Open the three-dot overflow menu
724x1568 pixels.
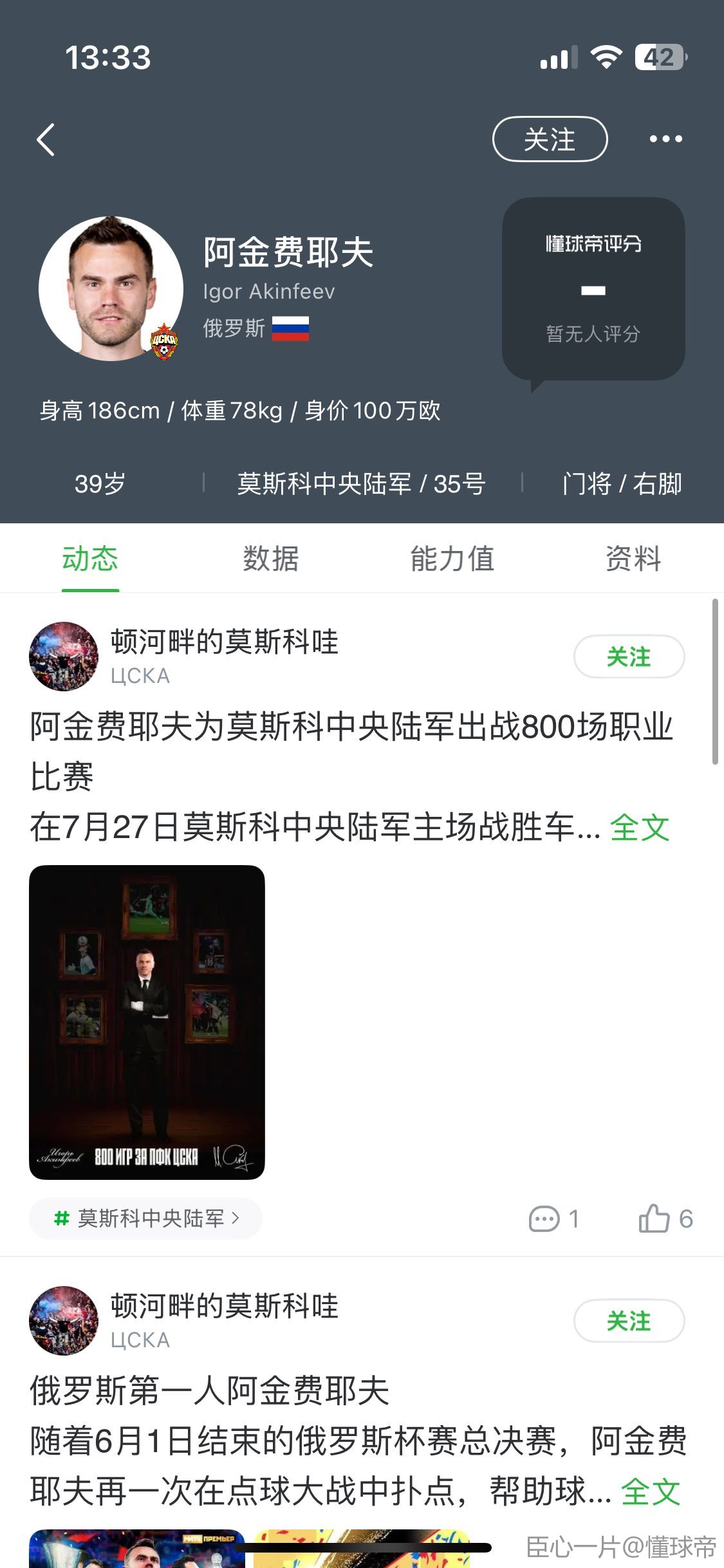point(665,139)
